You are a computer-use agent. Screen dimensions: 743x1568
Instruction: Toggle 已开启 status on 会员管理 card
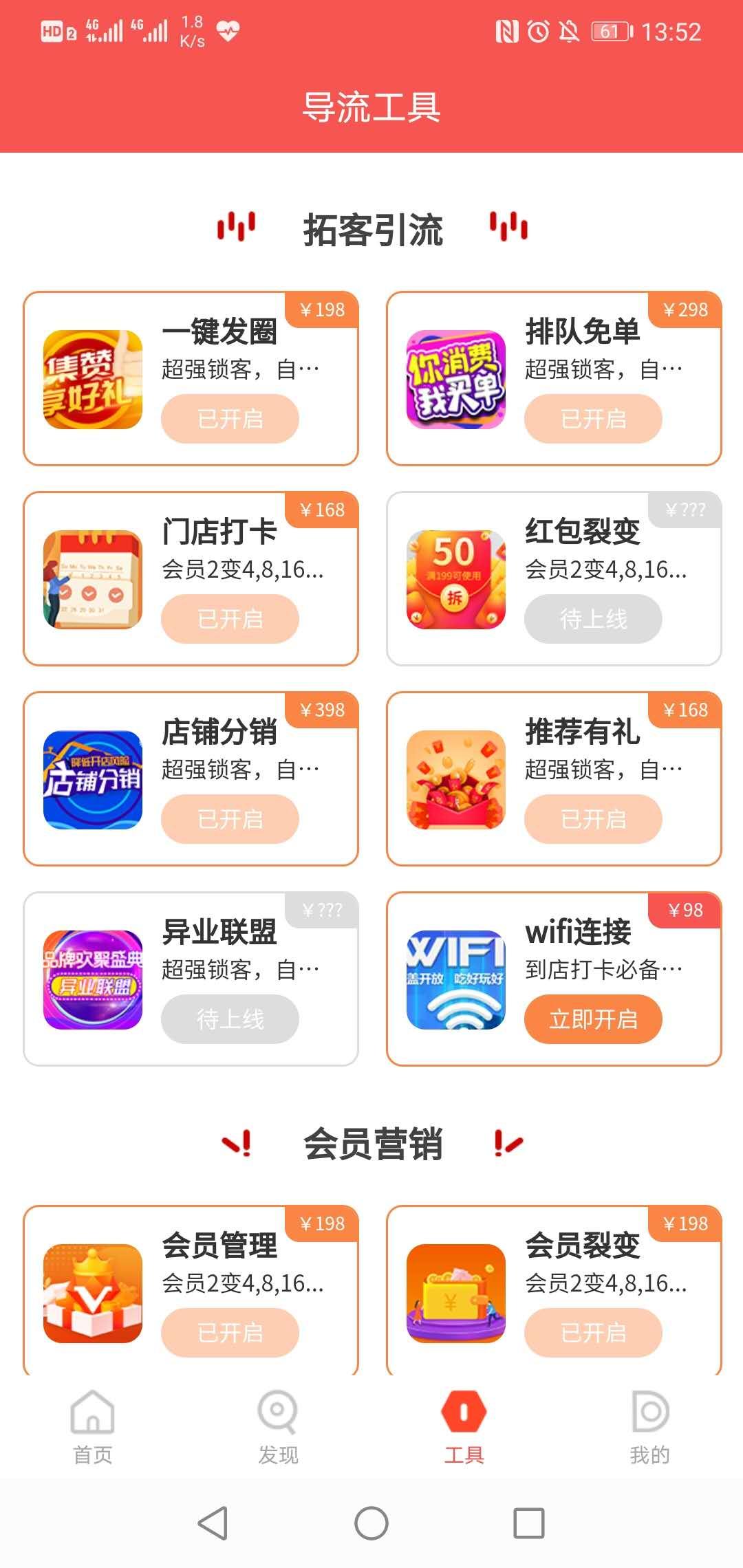coord(230,1332)
